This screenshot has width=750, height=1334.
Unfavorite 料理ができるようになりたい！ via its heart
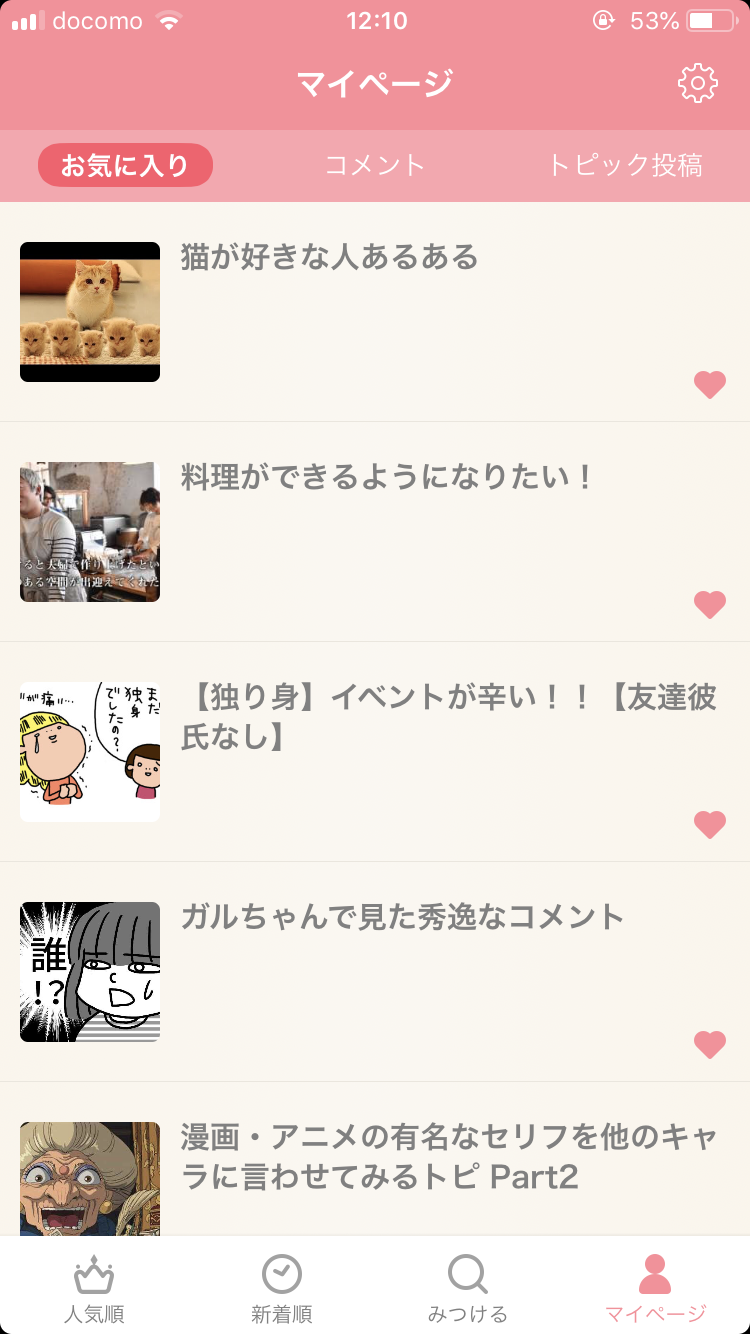709,604
